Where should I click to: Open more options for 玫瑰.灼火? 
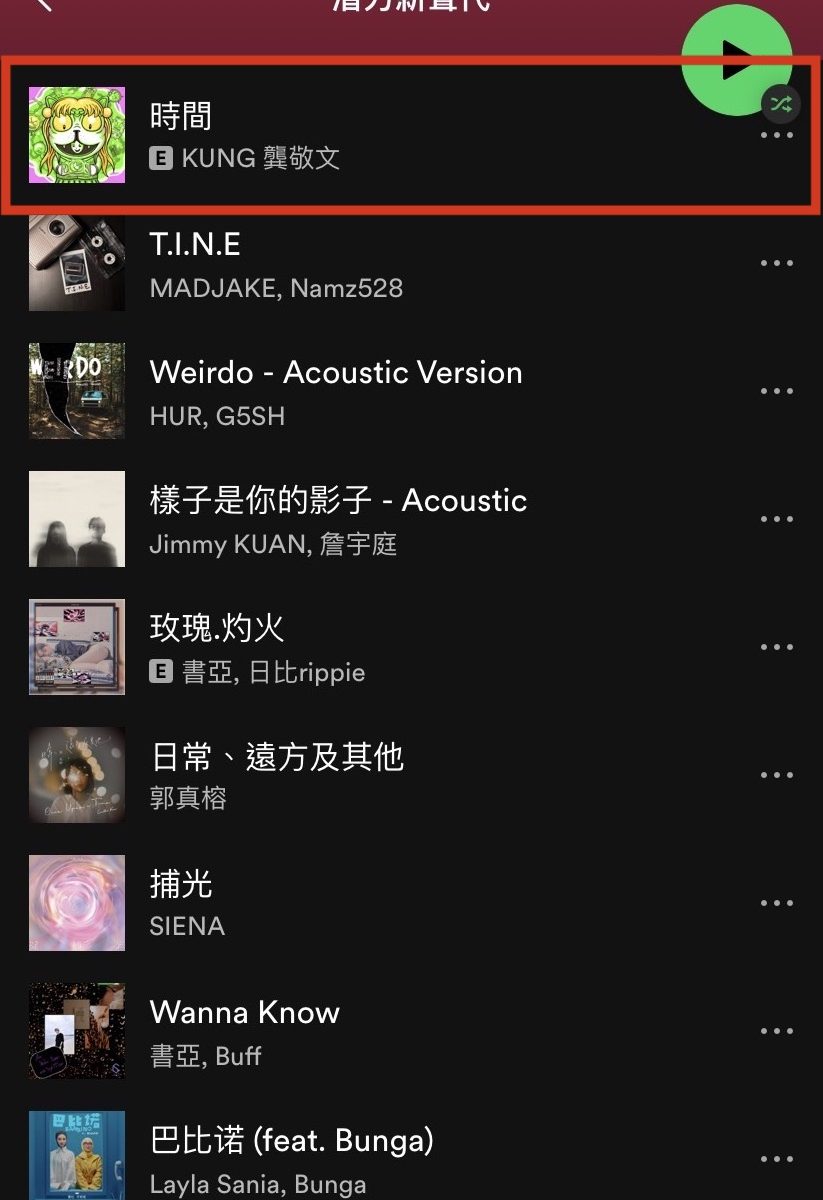pos(776,648)
